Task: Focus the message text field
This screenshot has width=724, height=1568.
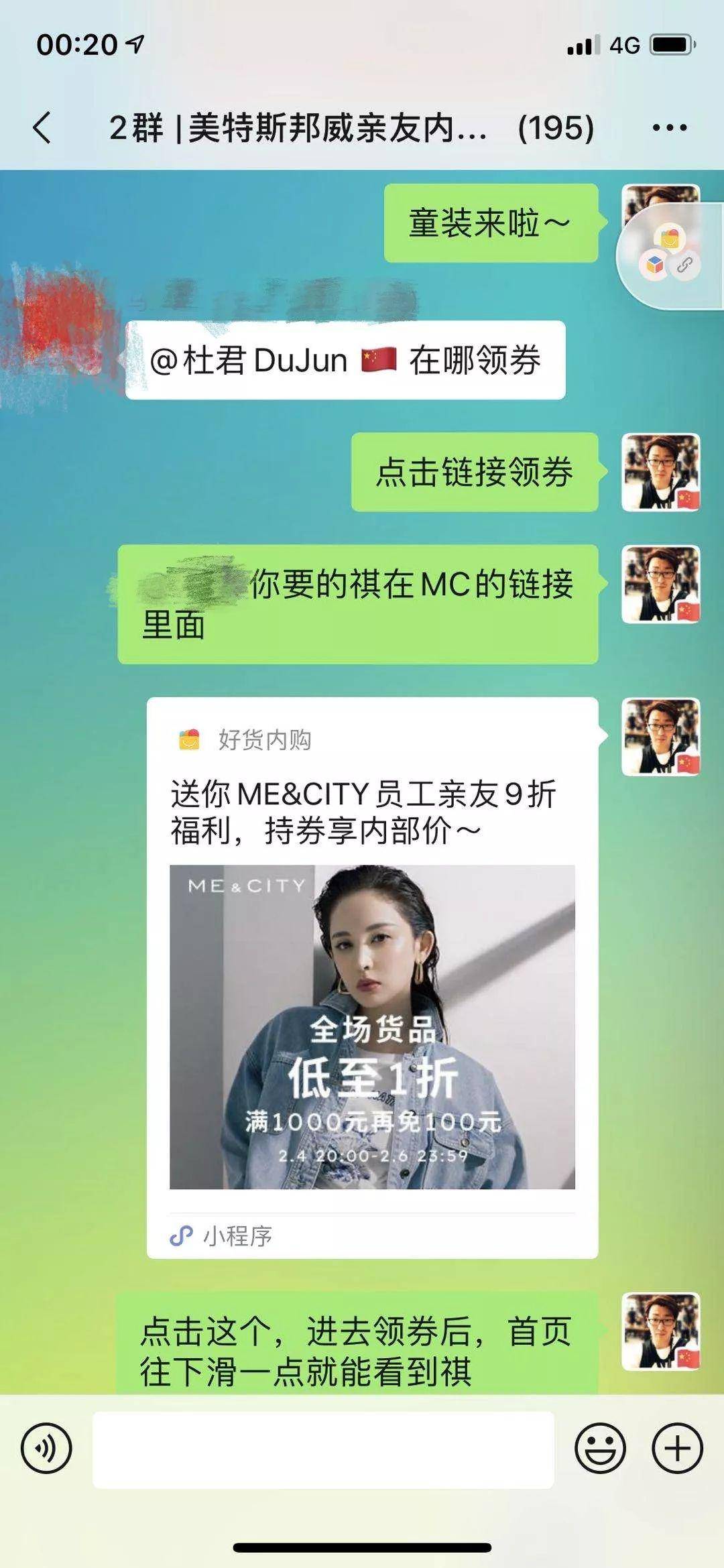Action: tap(323, 1449)
